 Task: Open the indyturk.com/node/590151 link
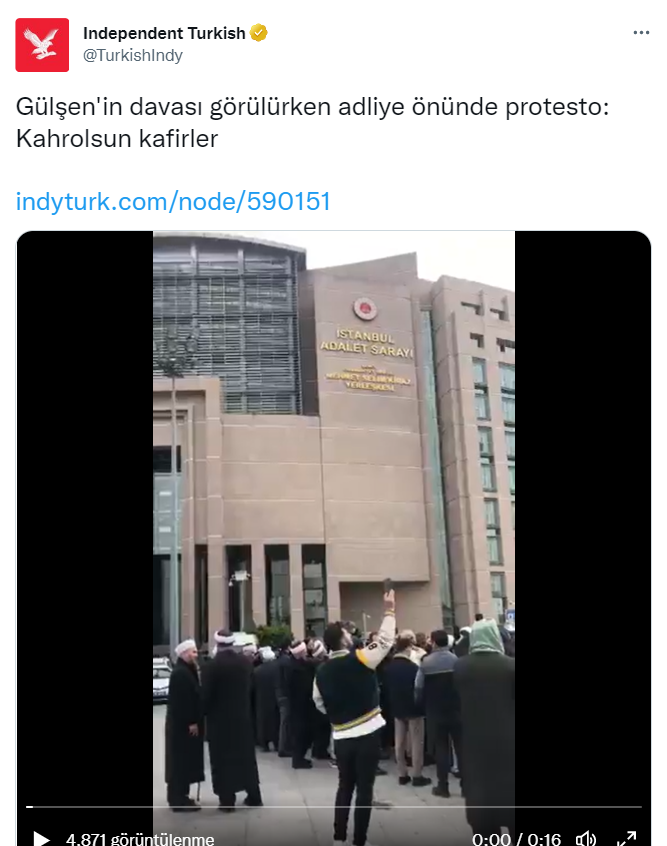tap(173, 202)
